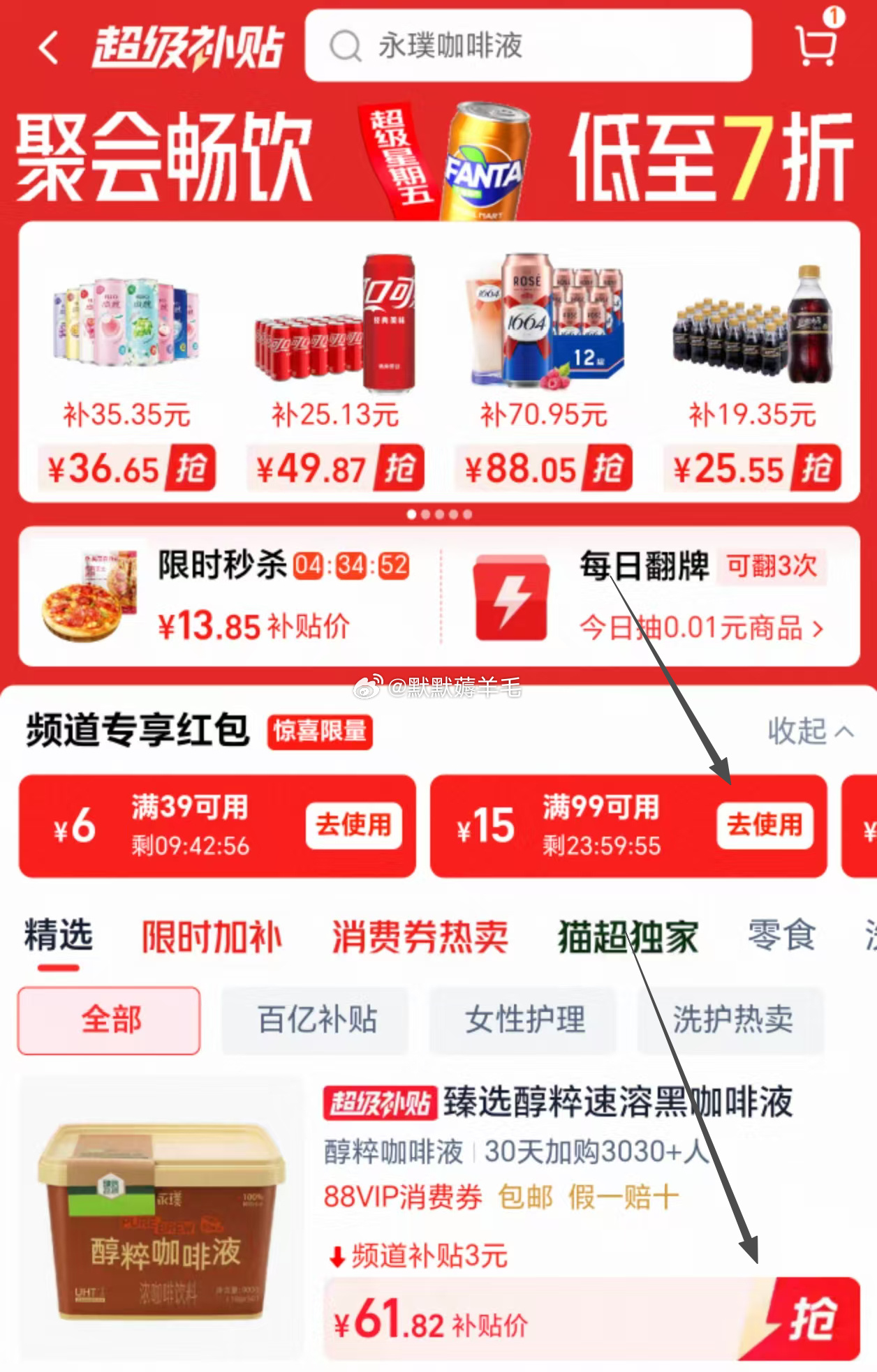
Task: Filter by 洗护热卖 chip
Action: coord(732,1020)
